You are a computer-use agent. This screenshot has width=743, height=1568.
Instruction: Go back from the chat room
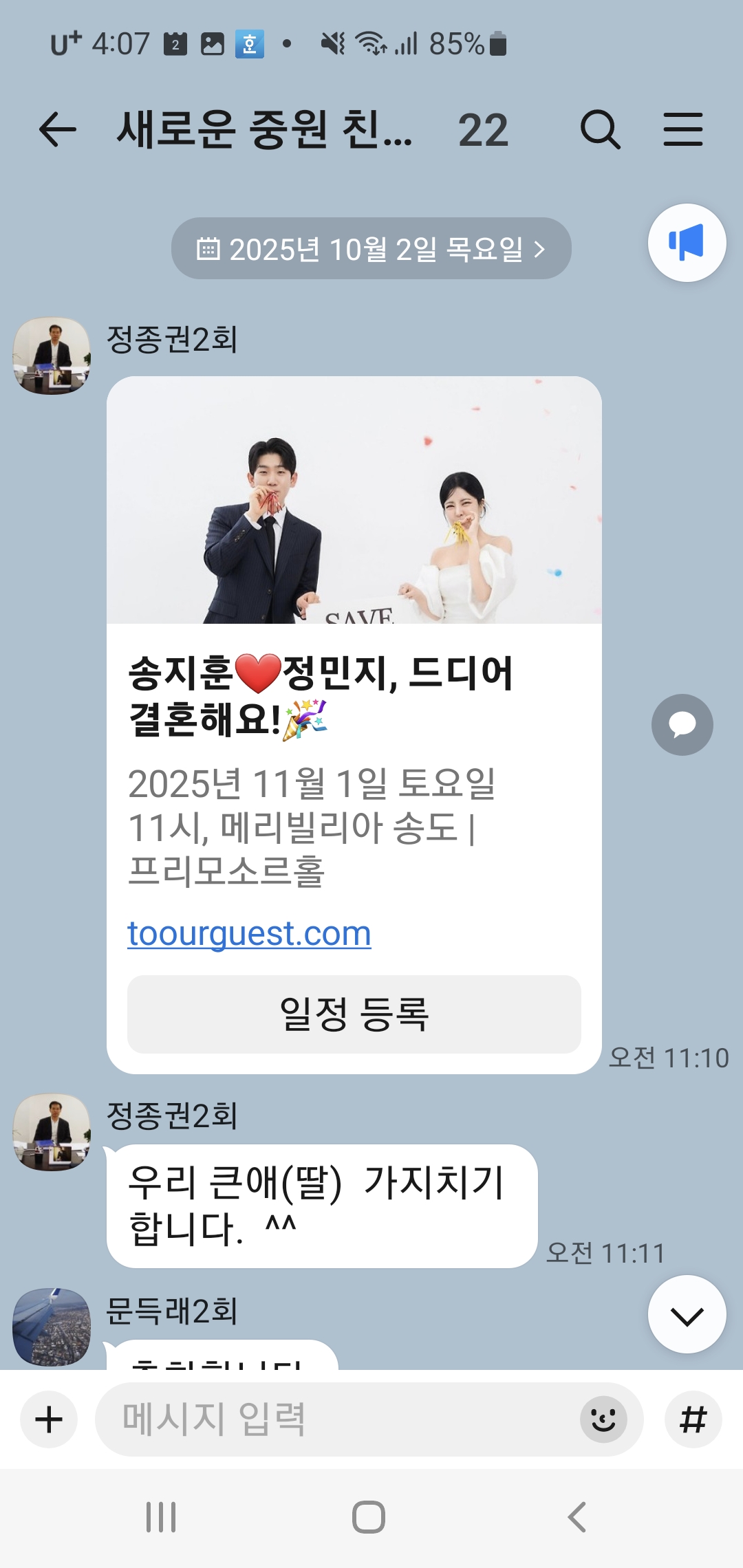(58, 130)
